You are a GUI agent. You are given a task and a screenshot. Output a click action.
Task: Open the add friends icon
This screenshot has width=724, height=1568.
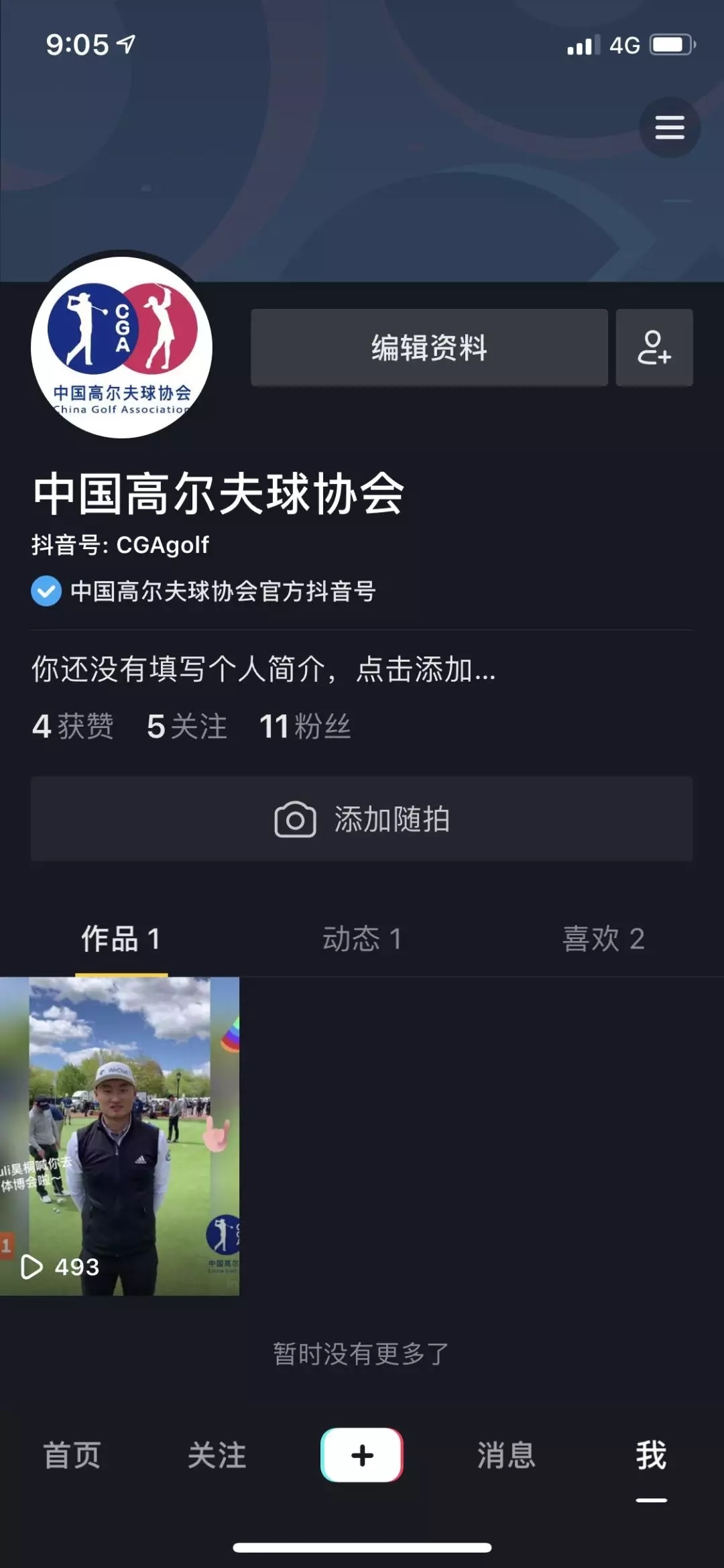click(x=654, y=347)
